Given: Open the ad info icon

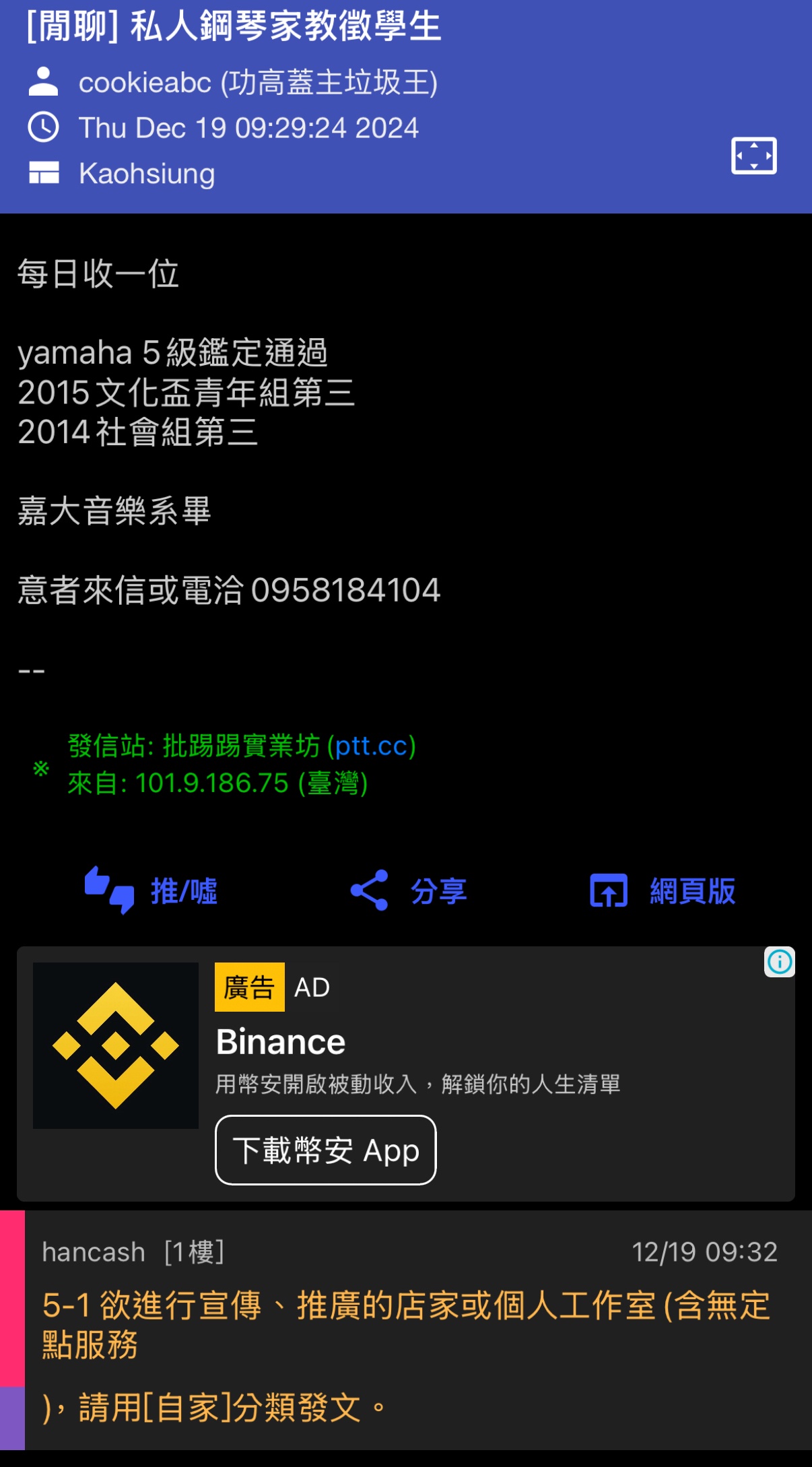Looking at the screenshot, I should tap(780, 961).
